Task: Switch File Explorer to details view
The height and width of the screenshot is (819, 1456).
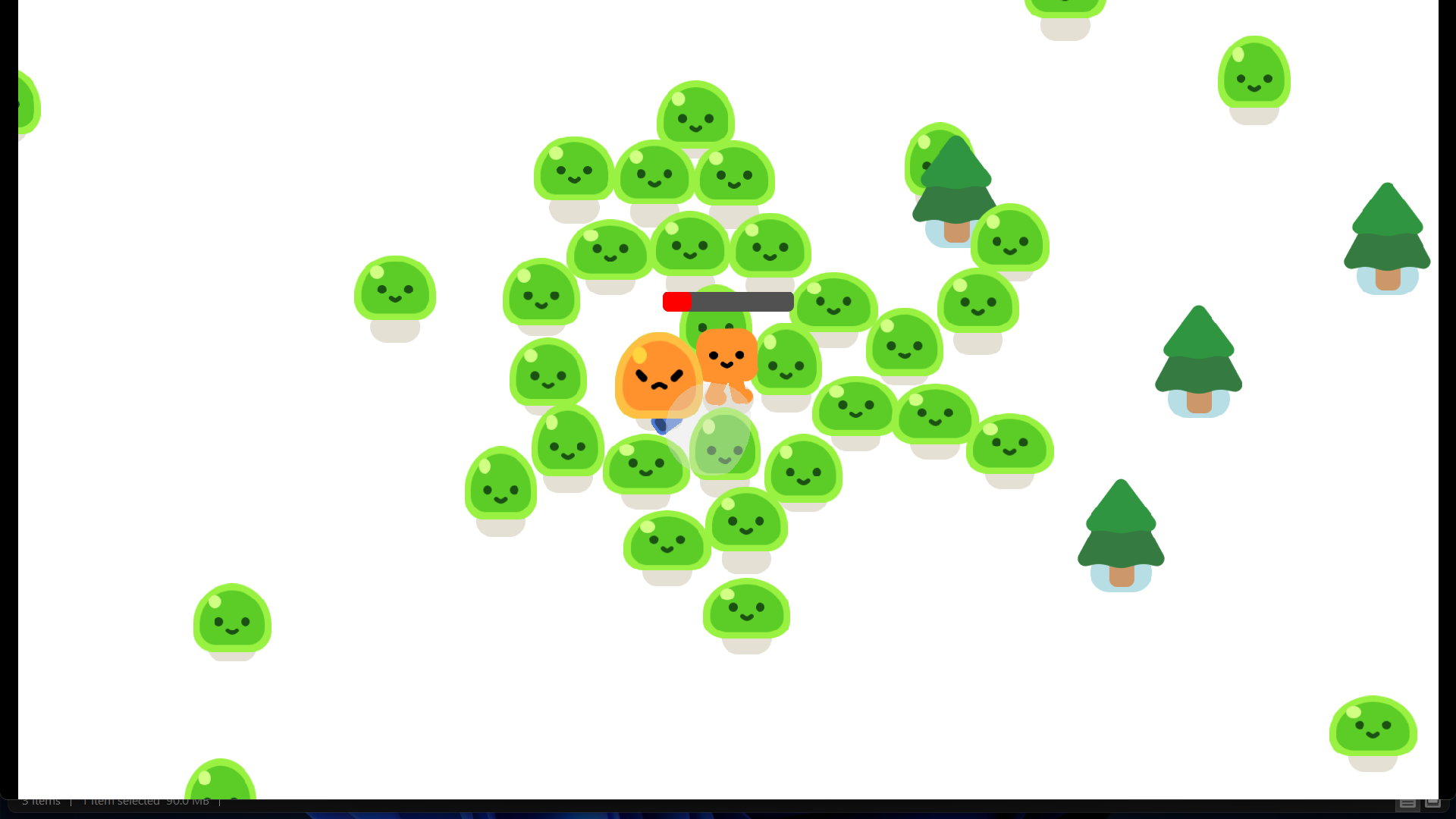Action: pos(1407,803)
